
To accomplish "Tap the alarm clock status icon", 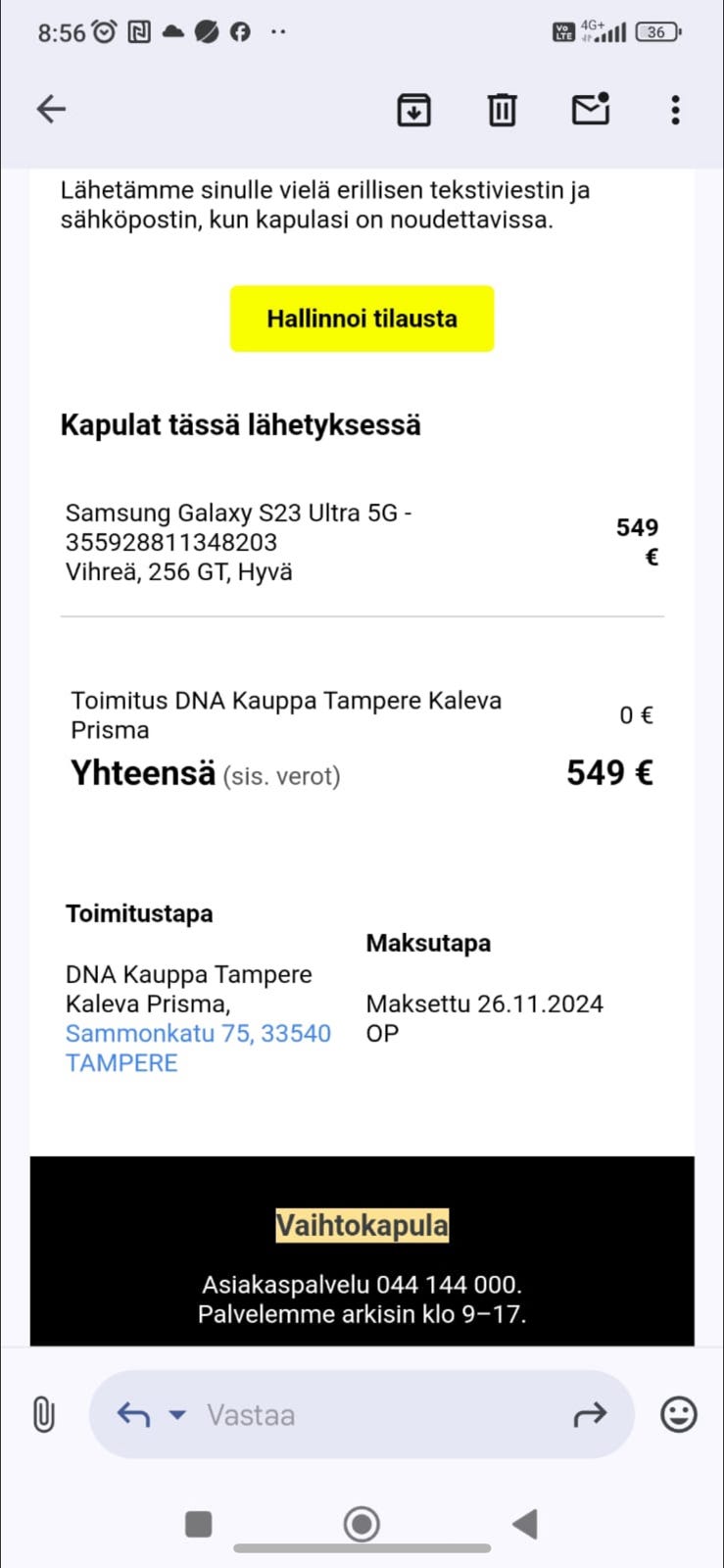I will pyautogui.click(x=103, y=31).
